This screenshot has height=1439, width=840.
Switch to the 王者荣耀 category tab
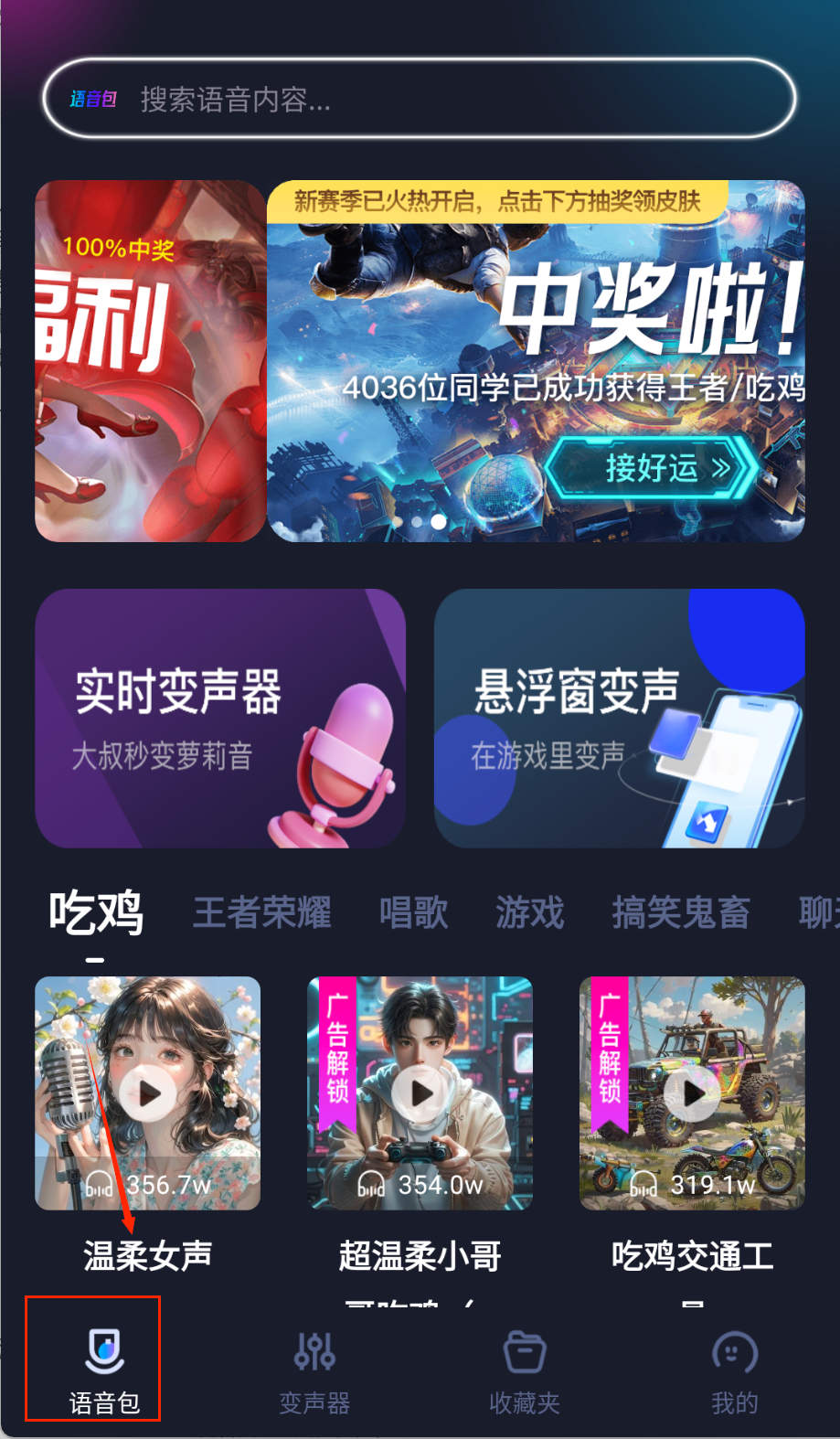261,912
